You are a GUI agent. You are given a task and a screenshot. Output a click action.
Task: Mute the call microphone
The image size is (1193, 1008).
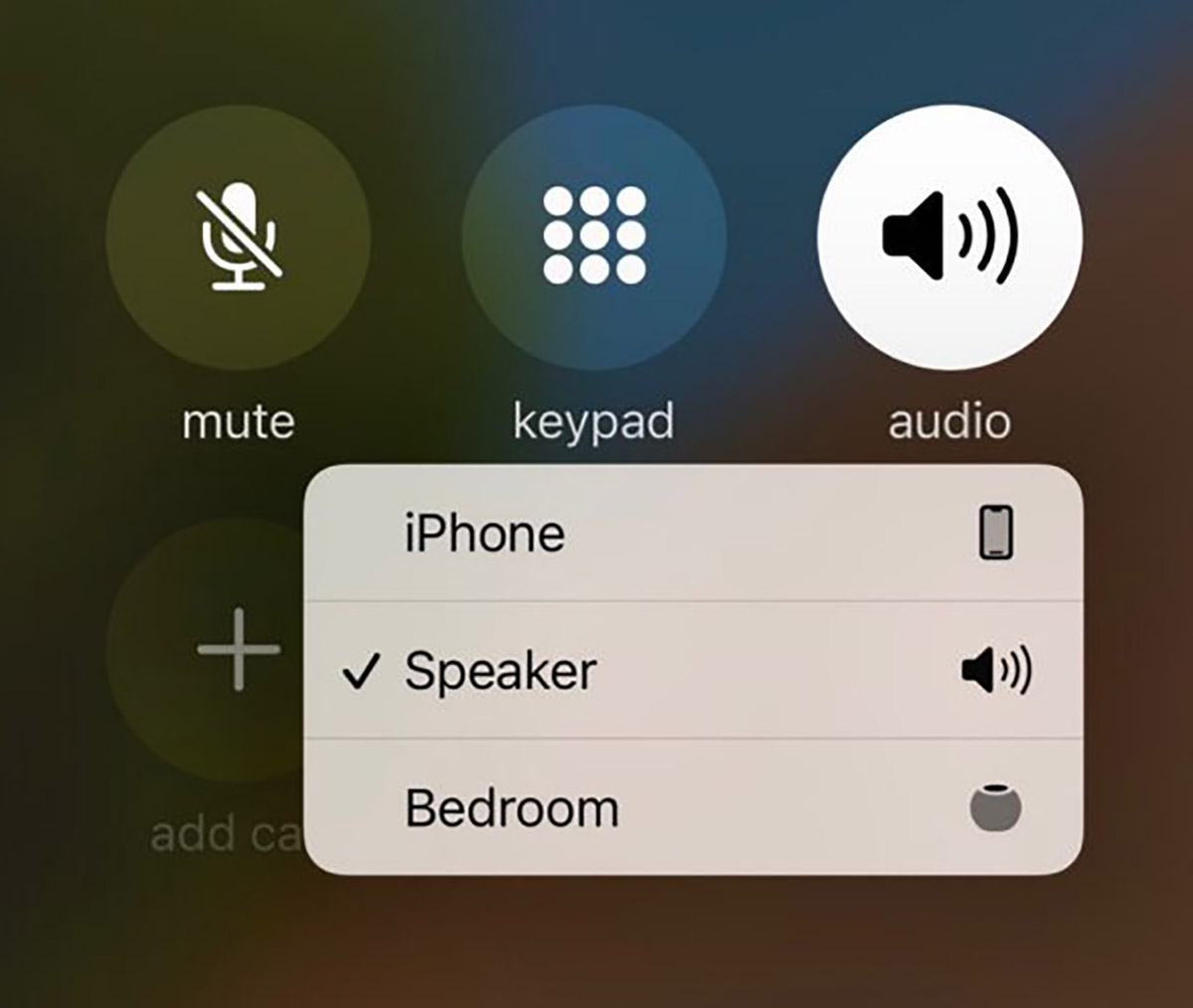[239, 238]
